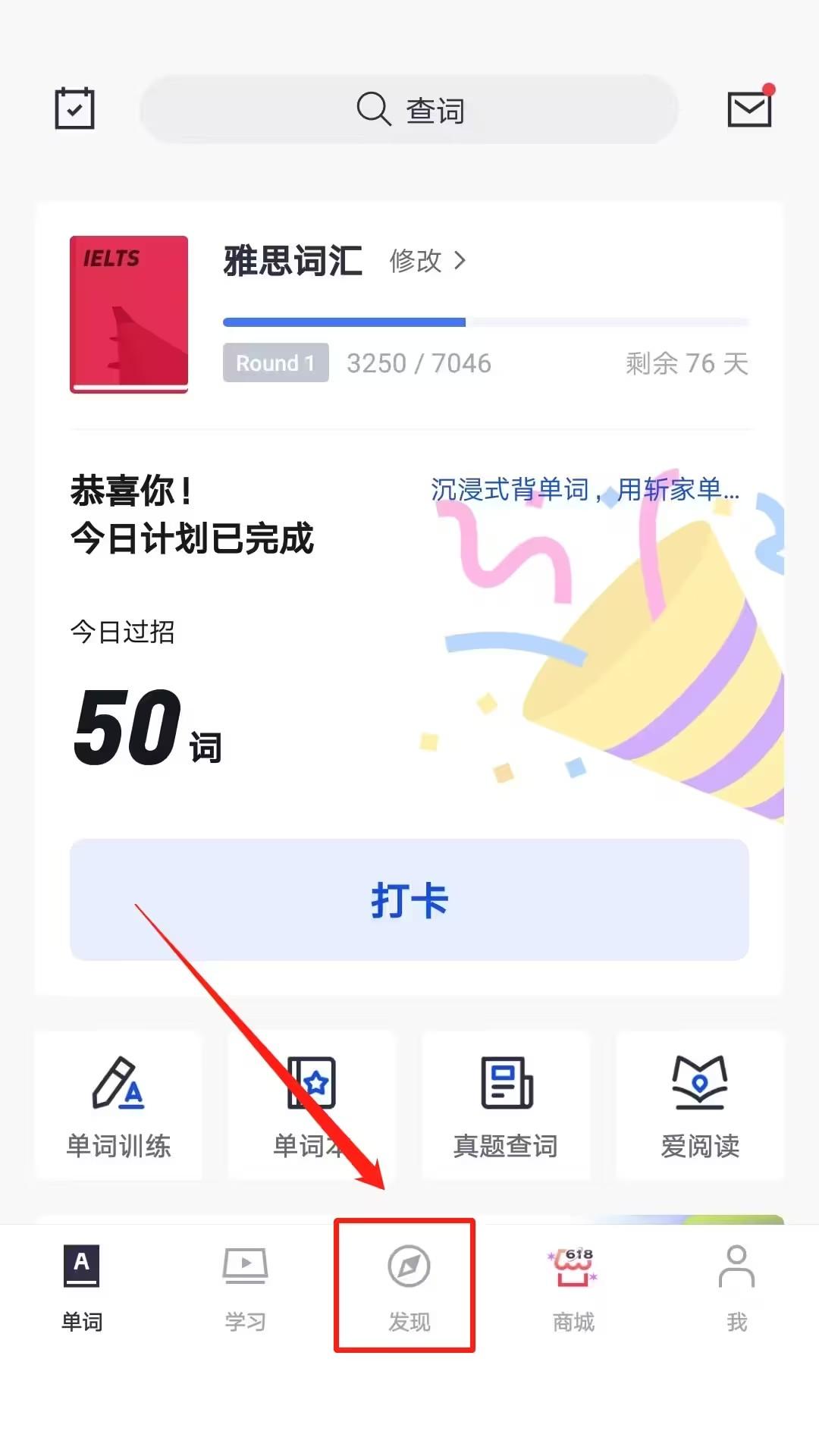Tap the search magnifier glass
819x1456 pixels.
(x=371, y=110)
